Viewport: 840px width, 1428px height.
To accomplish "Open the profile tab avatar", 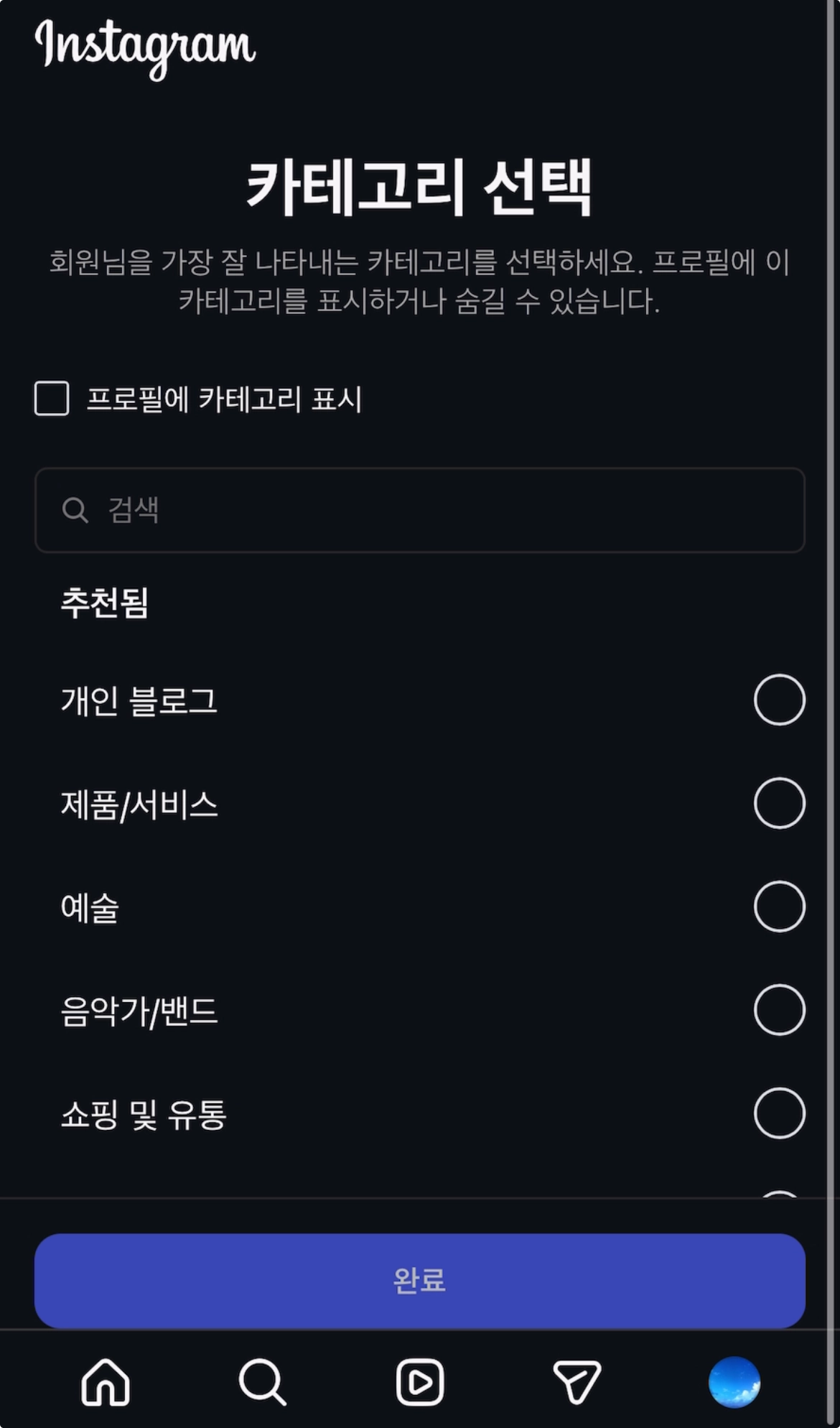I will point(734,1381).
